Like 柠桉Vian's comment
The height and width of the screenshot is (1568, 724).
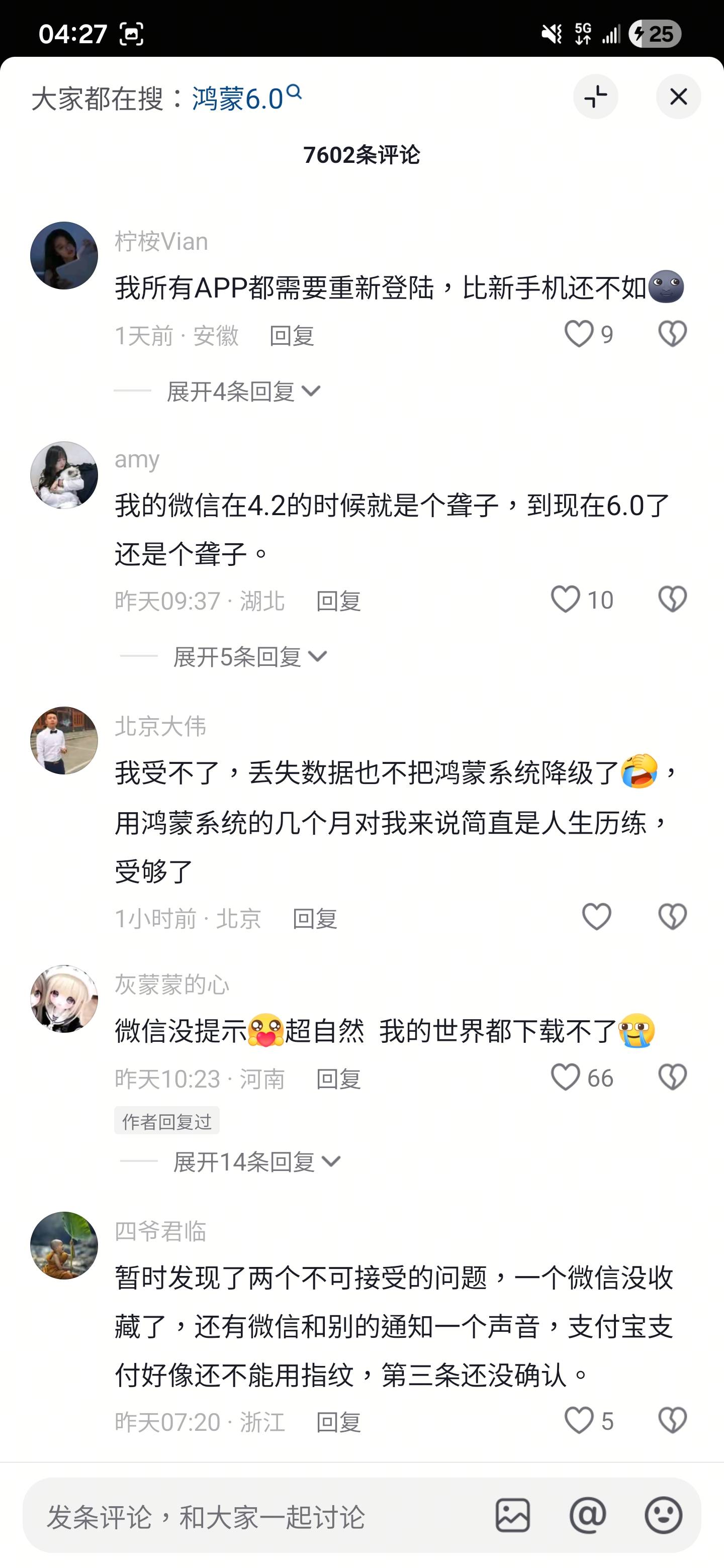(579, 334)
